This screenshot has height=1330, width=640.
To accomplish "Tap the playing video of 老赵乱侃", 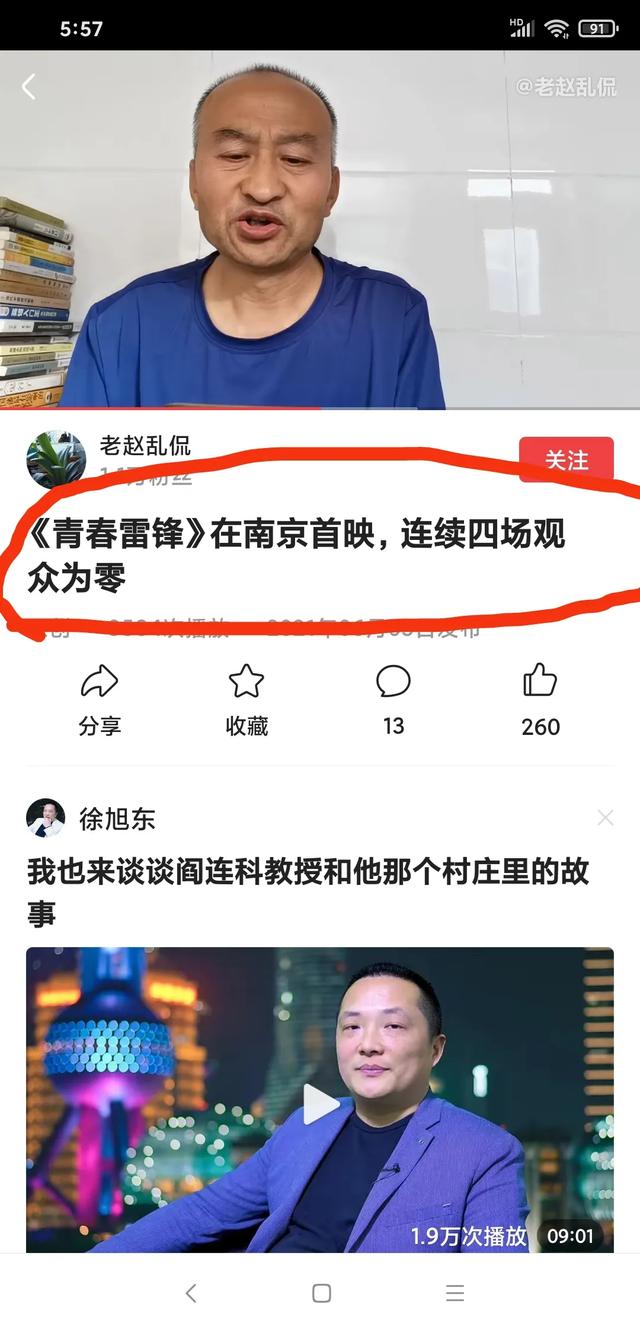I will (320, 230).
